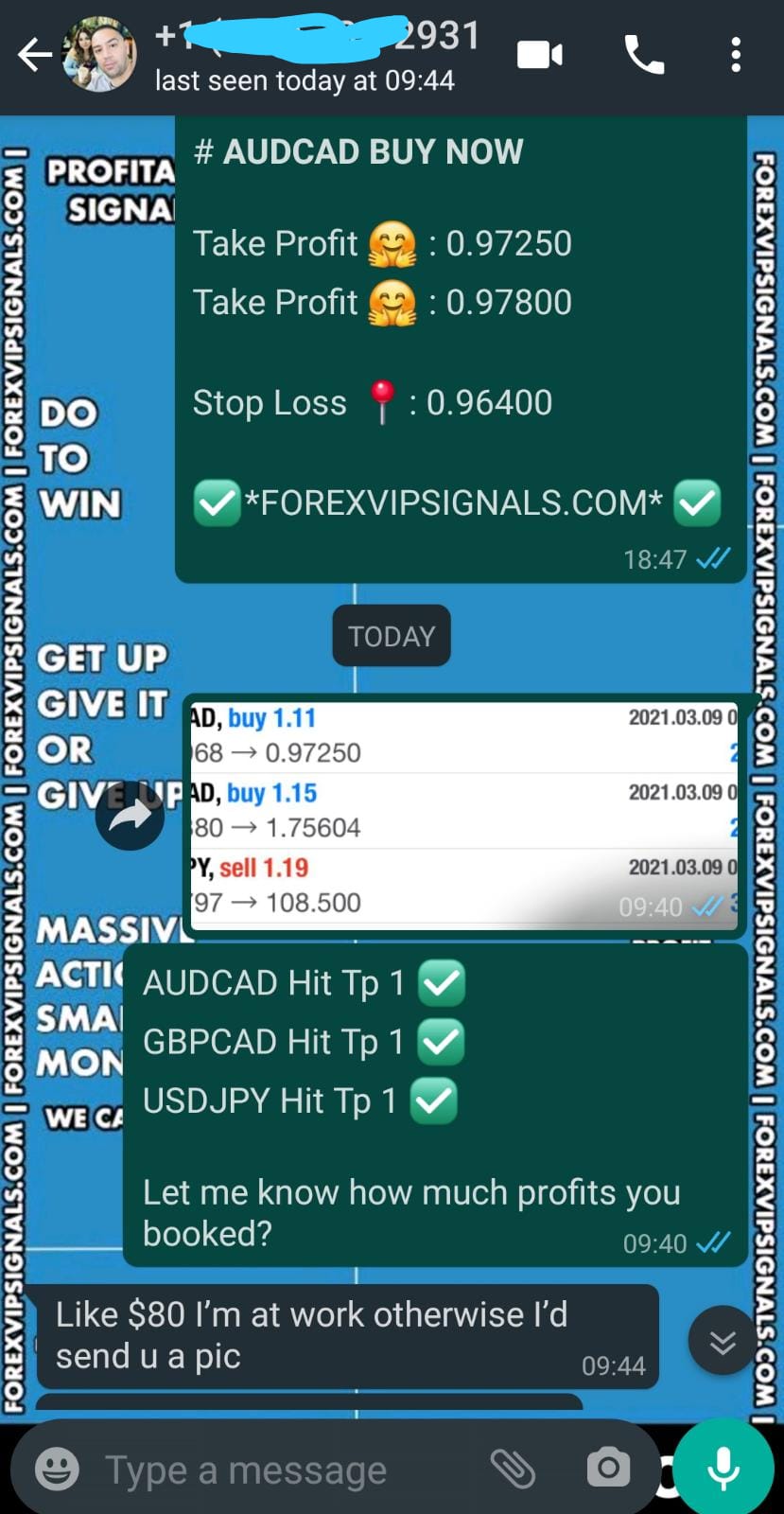
Task: Go back to the chat list
Action: click(x=34, y=56)
